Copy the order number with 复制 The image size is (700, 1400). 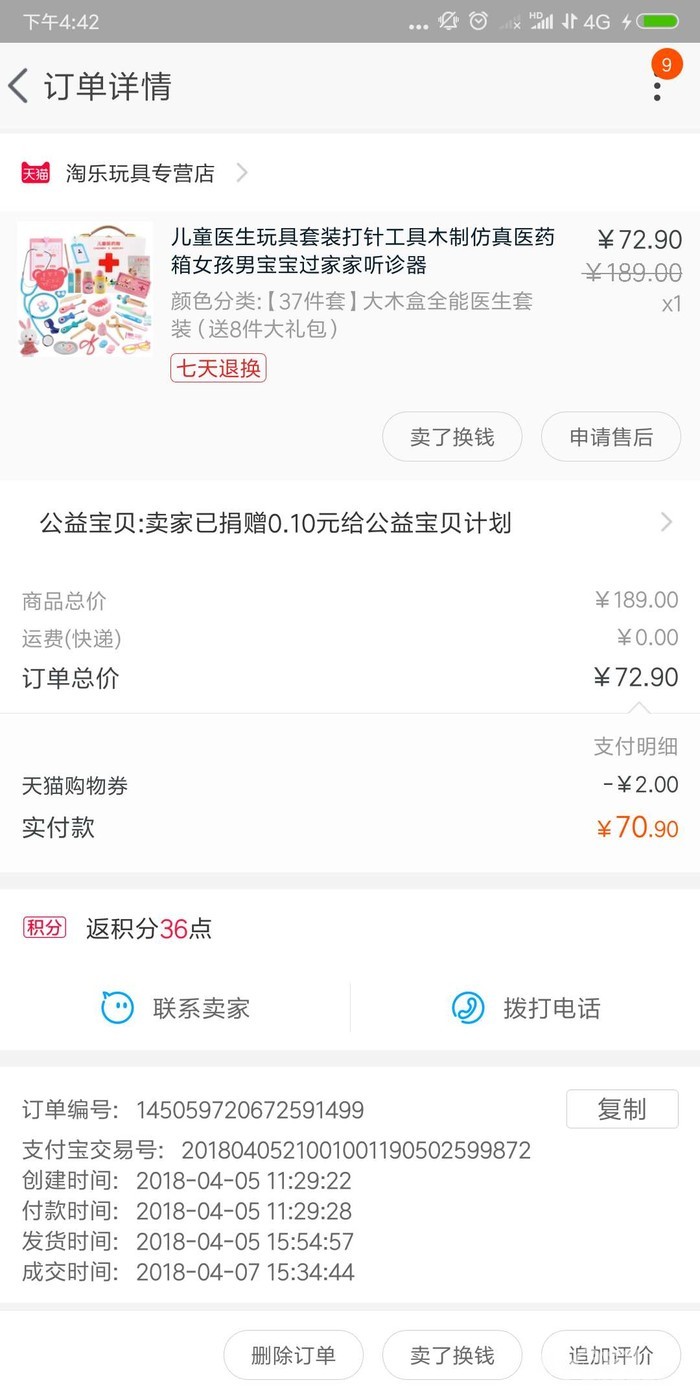pyautogui.click(x=622, y=1109)
